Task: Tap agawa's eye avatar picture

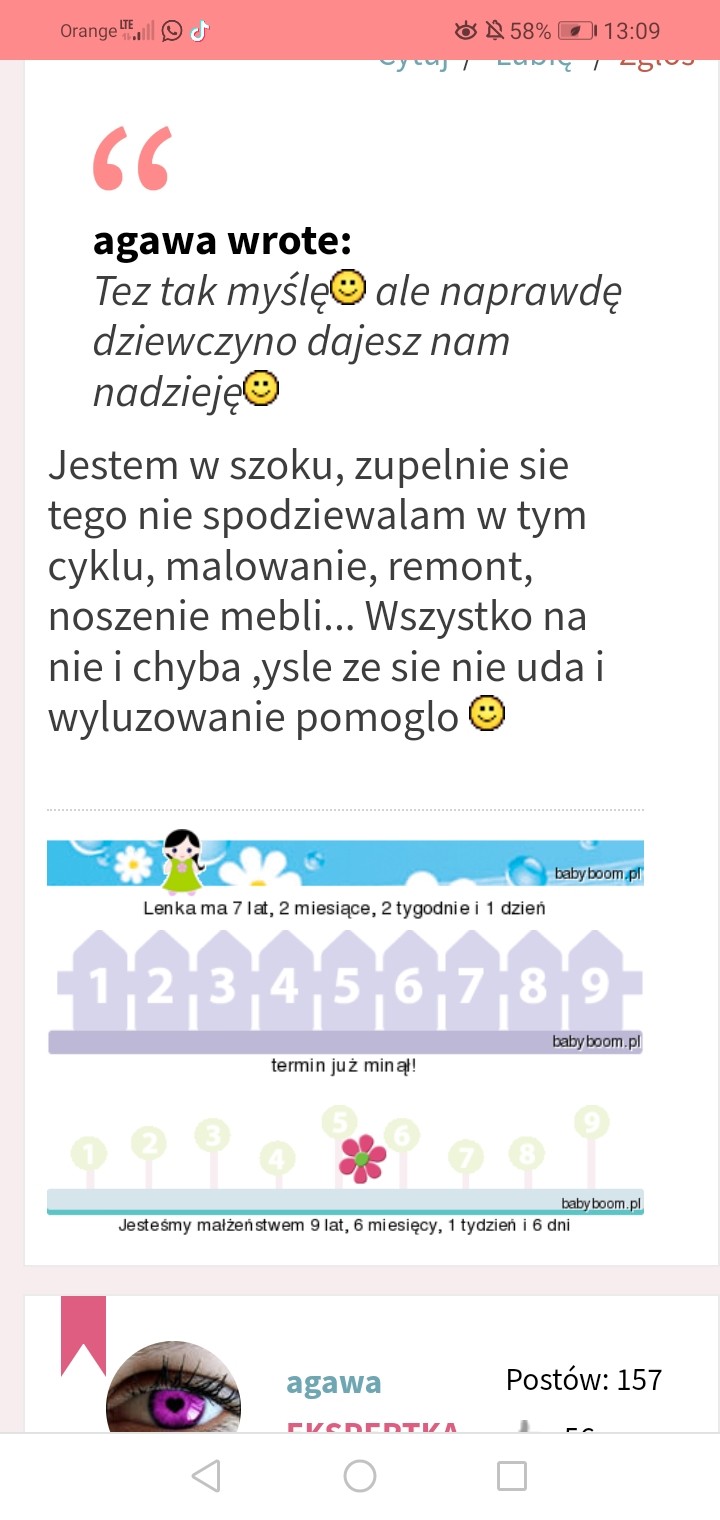Action: 172,1390
